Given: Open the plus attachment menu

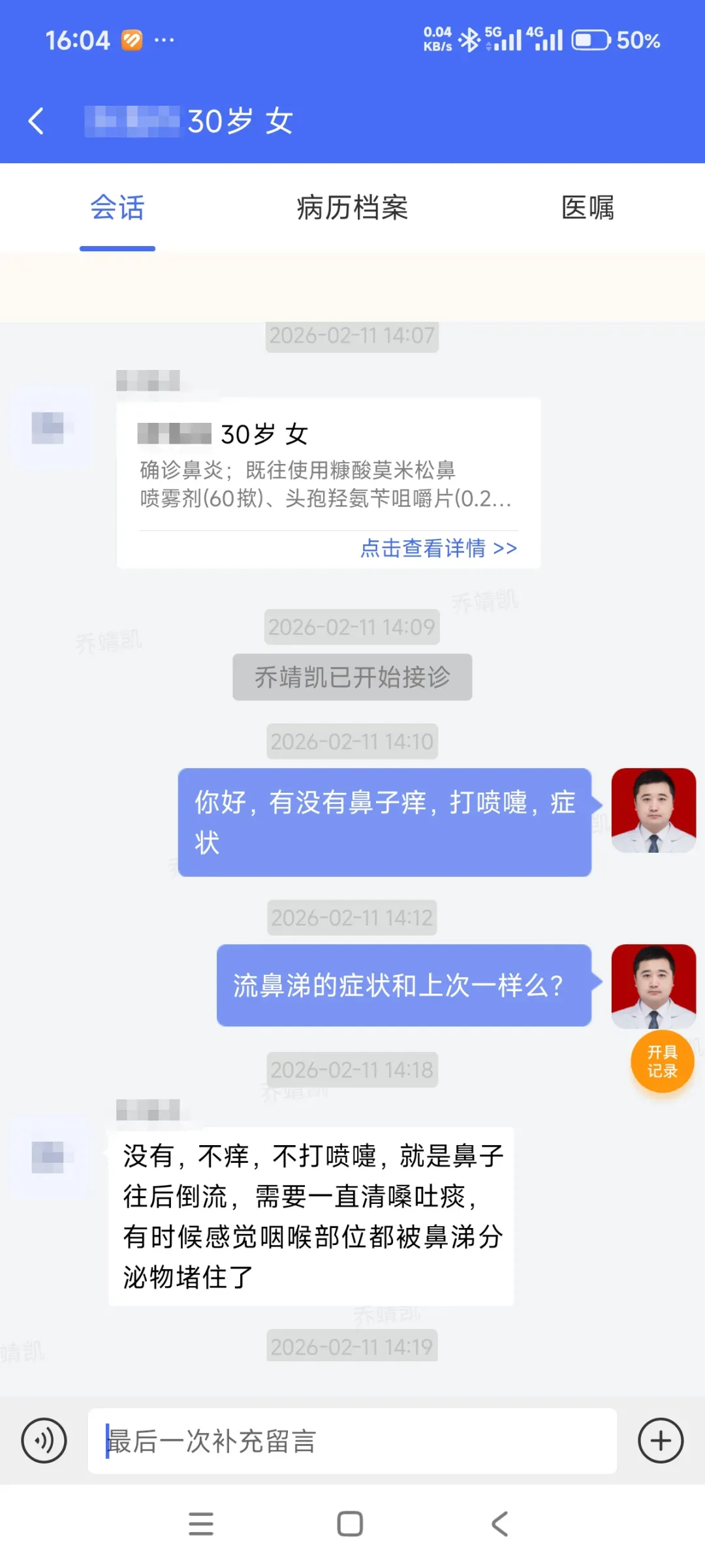Looking at the screenshot, I should 660,1440.
